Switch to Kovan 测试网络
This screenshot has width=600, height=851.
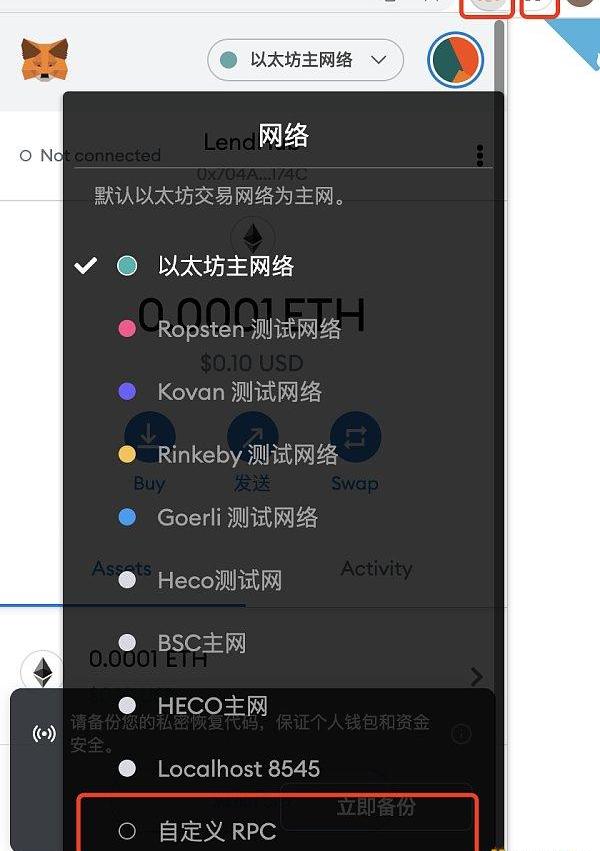(x=239, y=392)
